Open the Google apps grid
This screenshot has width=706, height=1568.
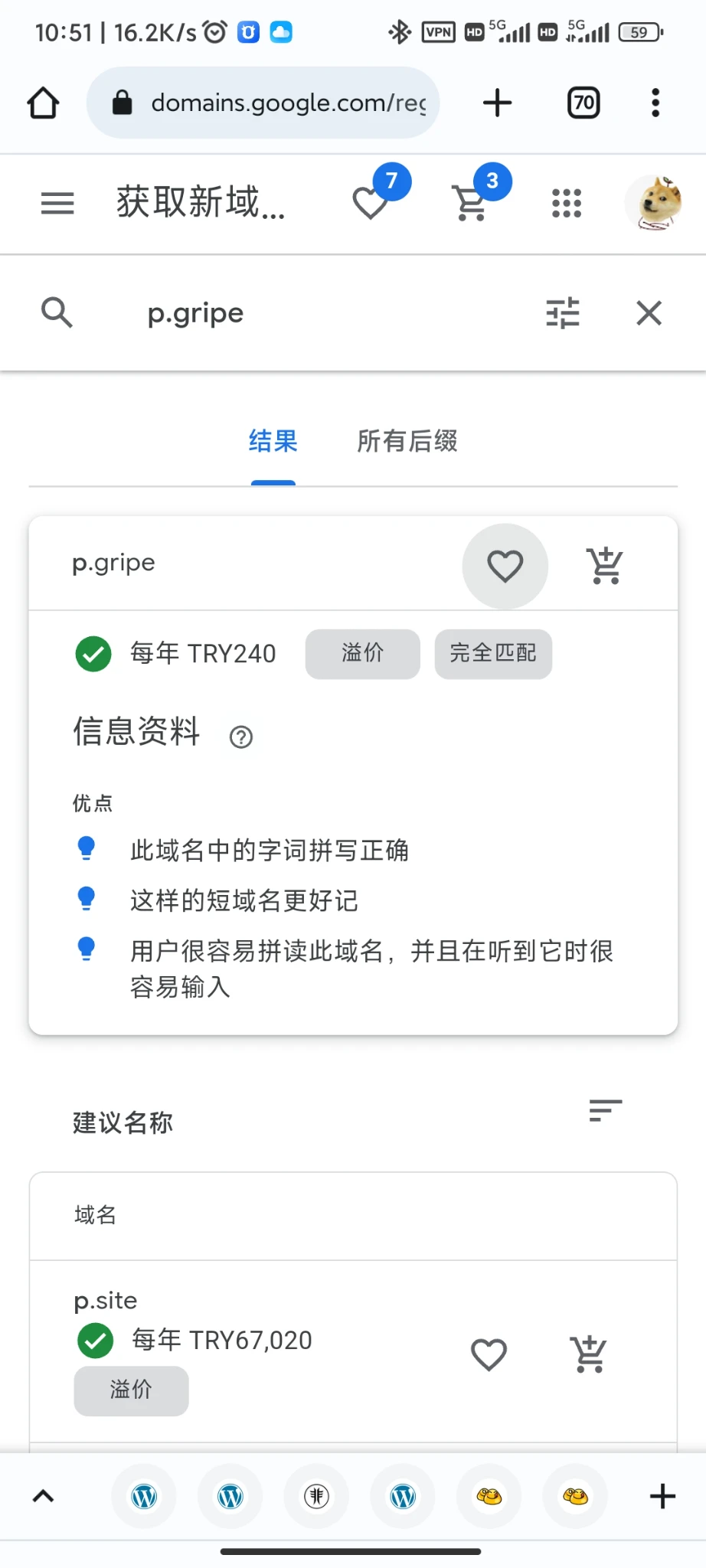coord(567,204)
